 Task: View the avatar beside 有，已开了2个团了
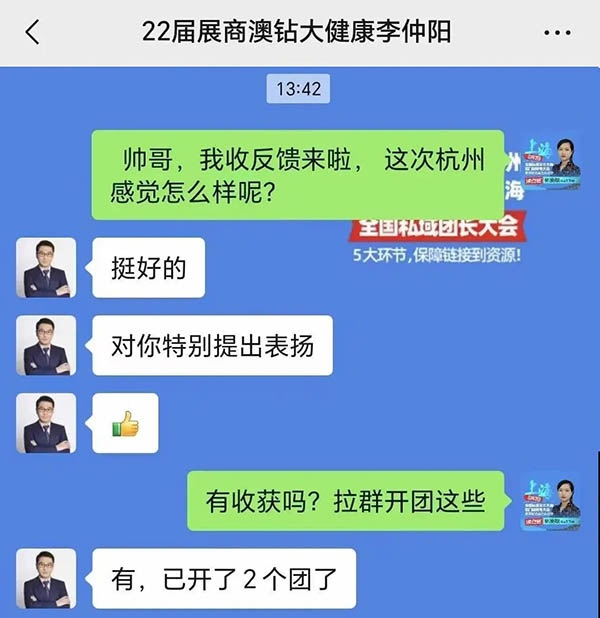coord(46,579)
